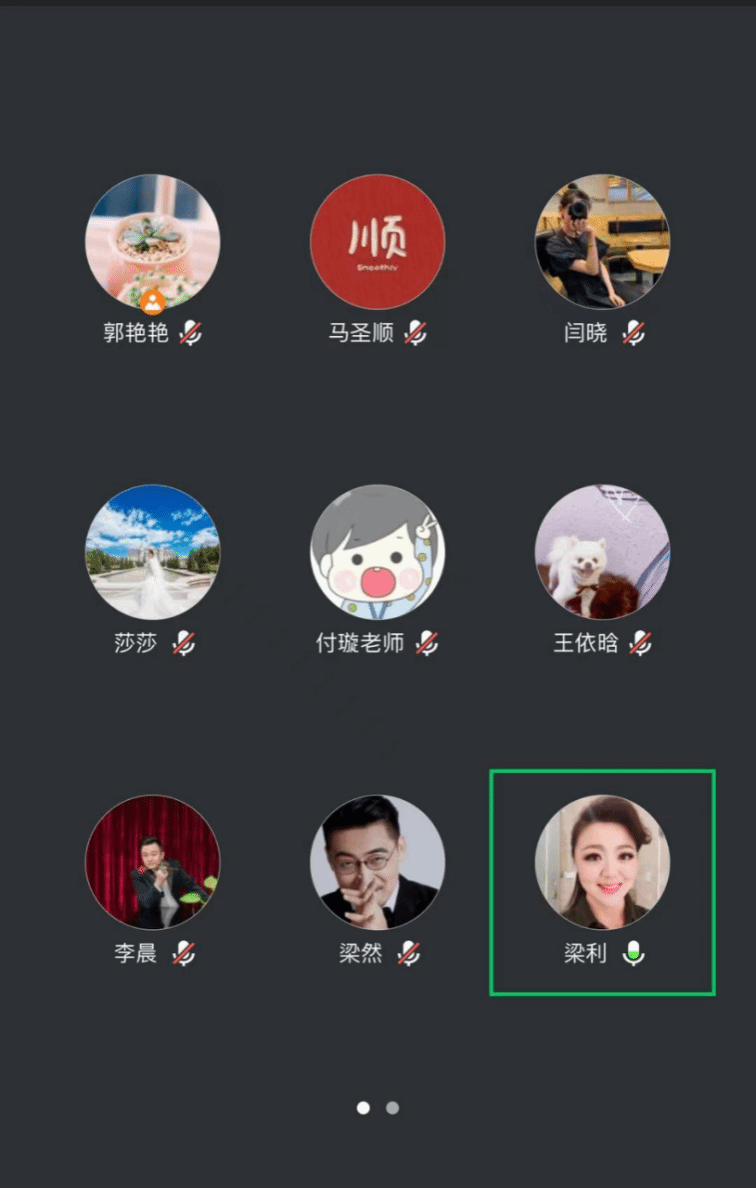This screenshot has height=1188, width=756.
Task: Tap the highlighted speaker 梁利's tile
Action: point(602,862)
